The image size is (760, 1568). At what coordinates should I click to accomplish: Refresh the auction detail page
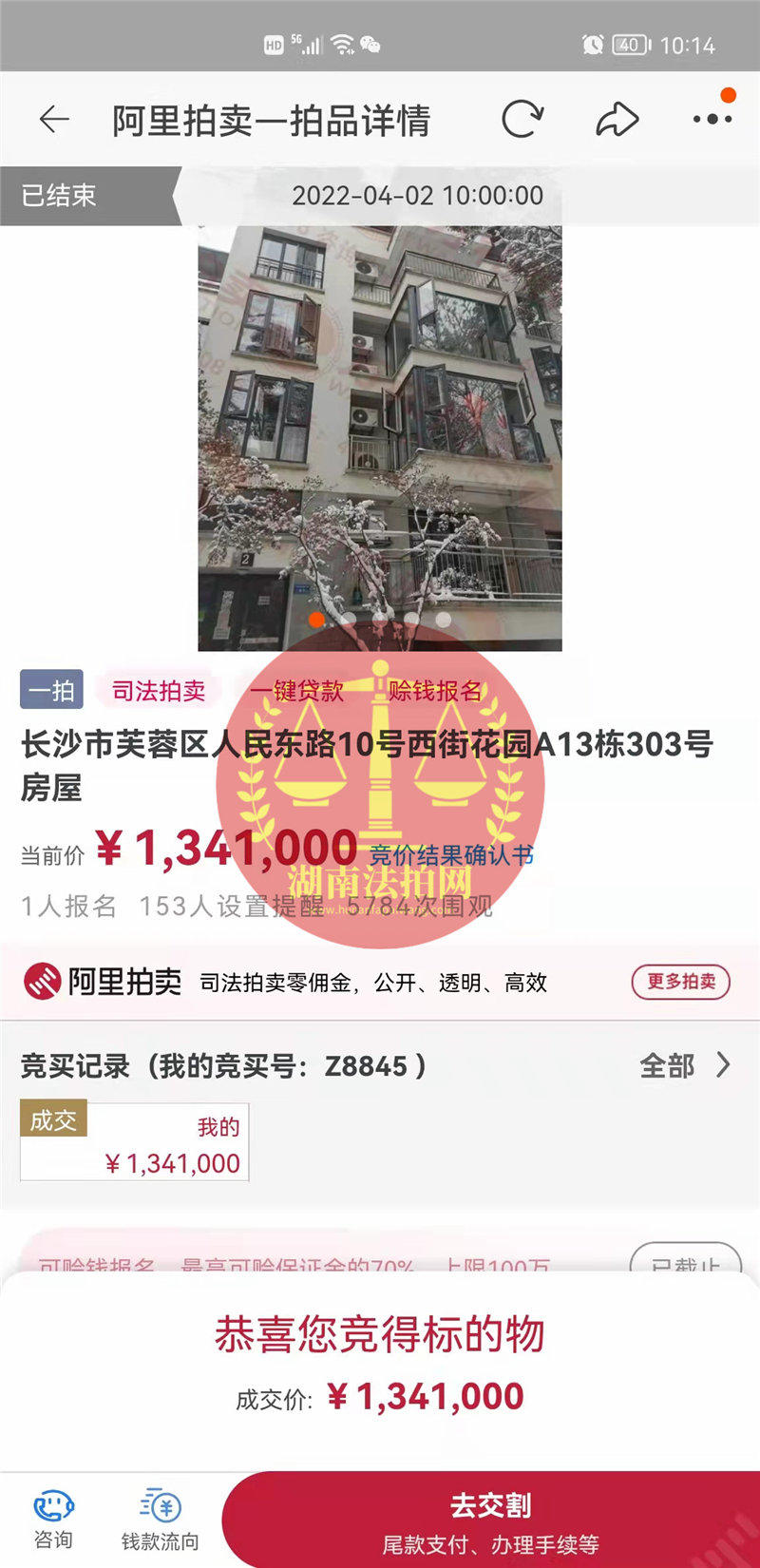(x=522, y=120)
